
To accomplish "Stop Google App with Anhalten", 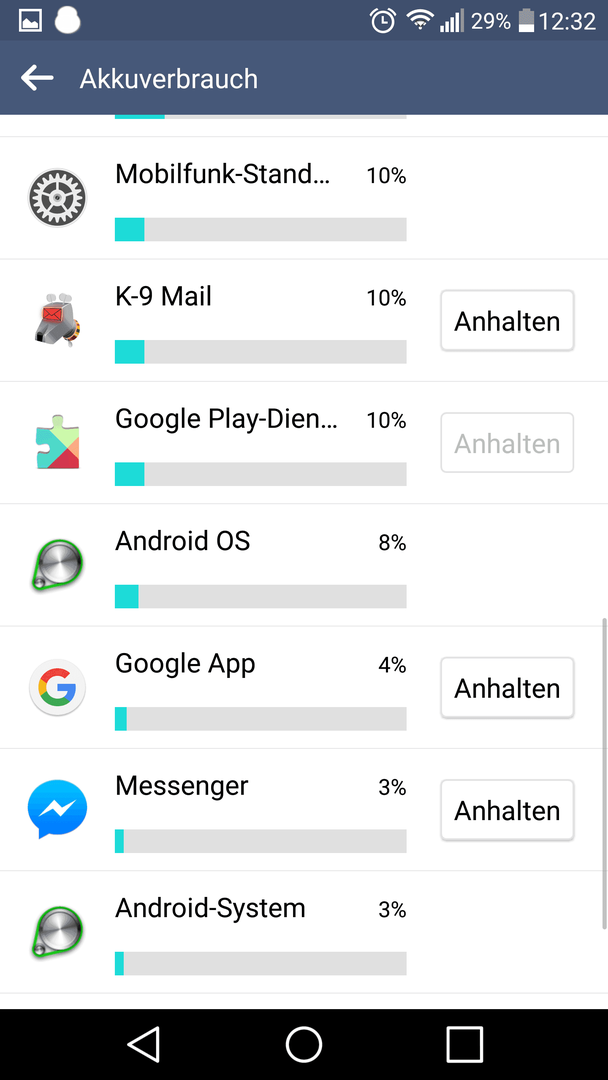I will pyautogui.click(x=507, y=688).
